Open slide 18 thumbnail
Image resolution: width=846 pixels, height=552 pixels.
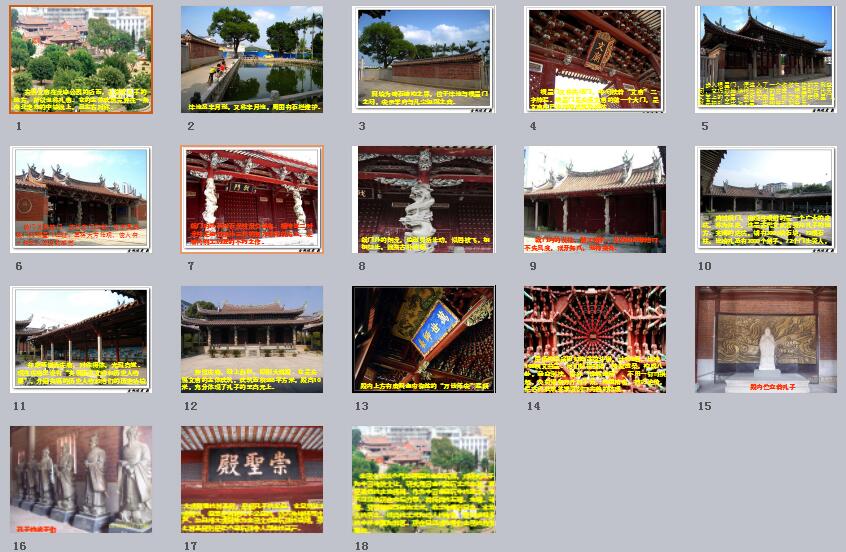424,479
